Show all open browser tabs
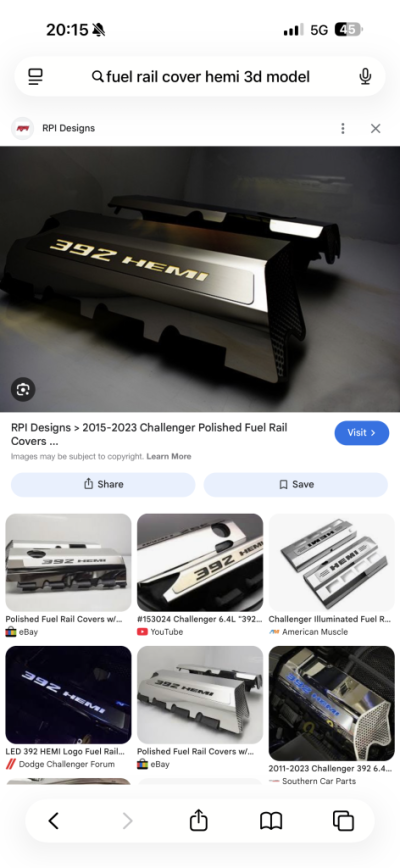 click(x=343, y=820)
